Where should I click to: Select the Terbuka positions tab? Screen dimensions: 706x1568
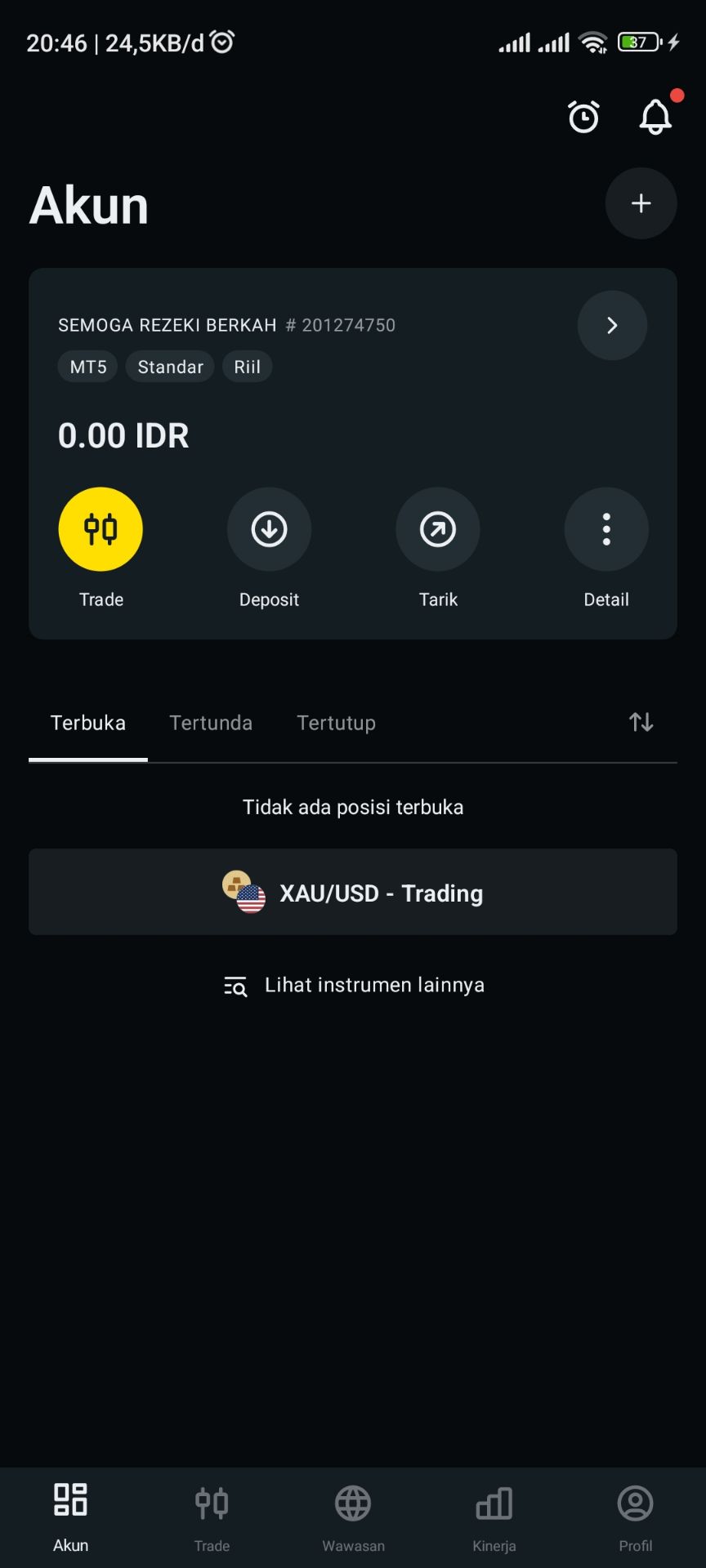pyautogui.click(x=88, y=723)
